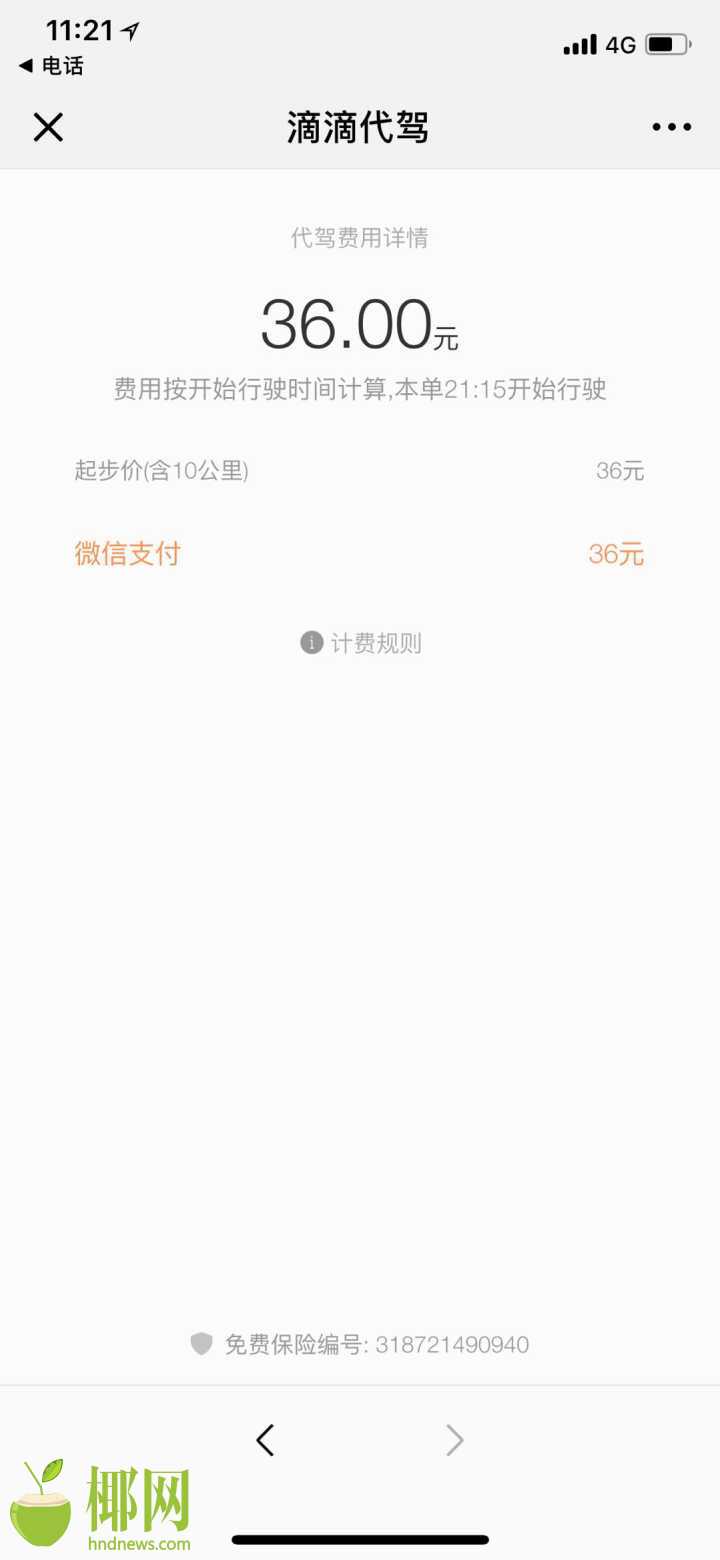Tap the battery indicator in status bar
Viewport: 720px width, 1560px height.
pos(668,44)
